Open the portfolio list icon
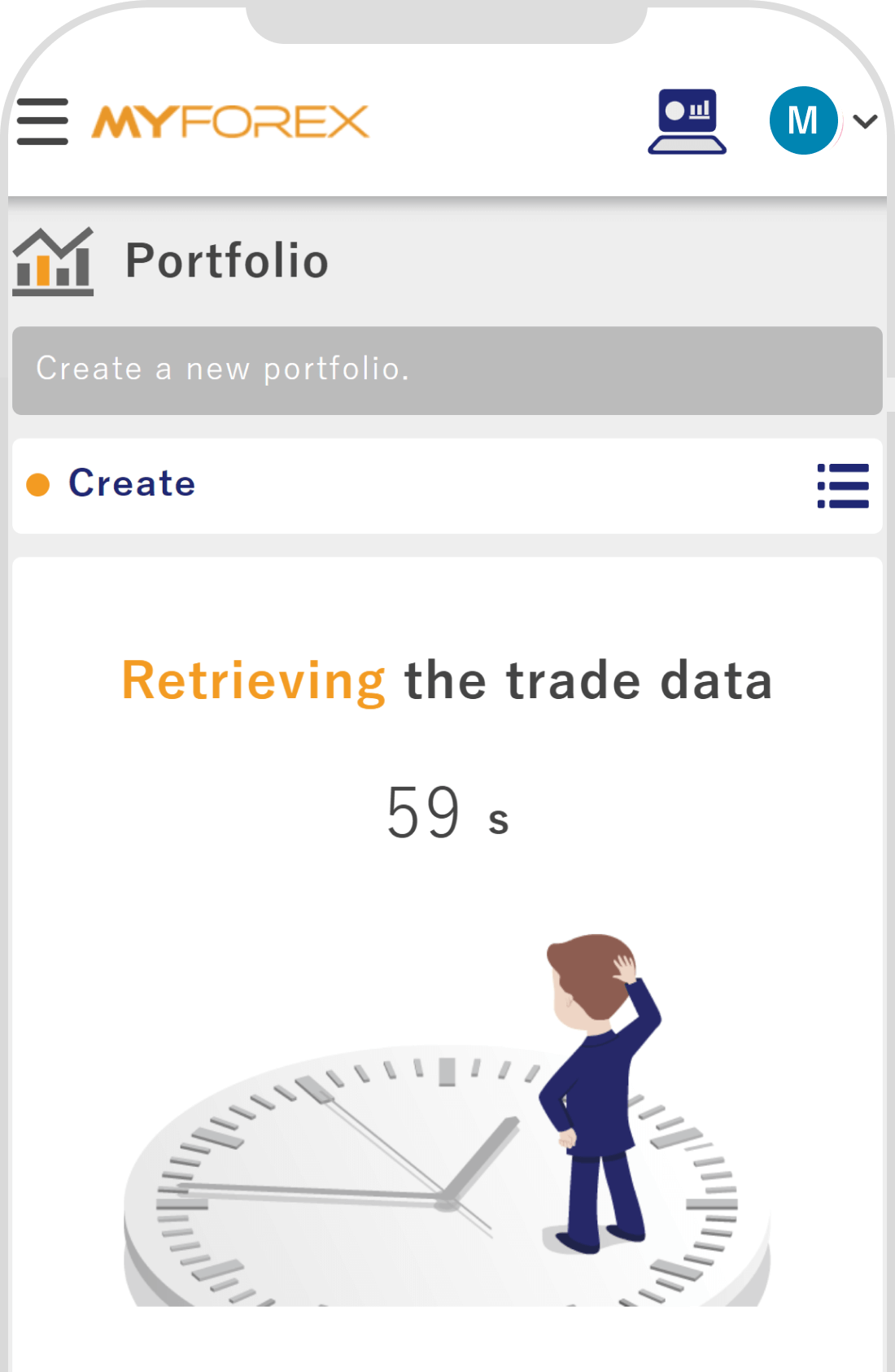This screenshot has height=1372, width=895. pyautogui.click(x=843, y=486)
